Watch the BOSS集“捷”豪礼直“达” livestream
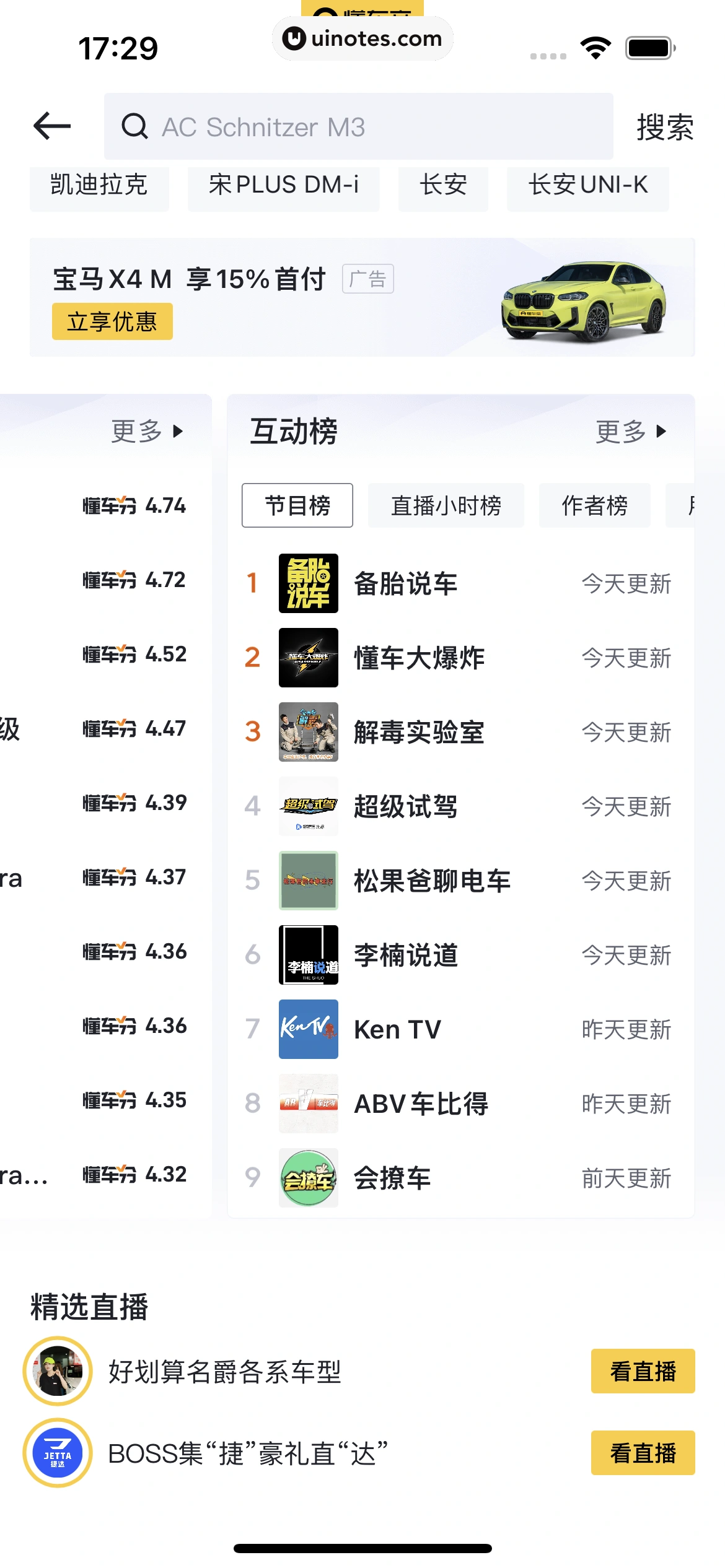The height and width of the screenshot is (1568, 725). [x=643, y=1453]
